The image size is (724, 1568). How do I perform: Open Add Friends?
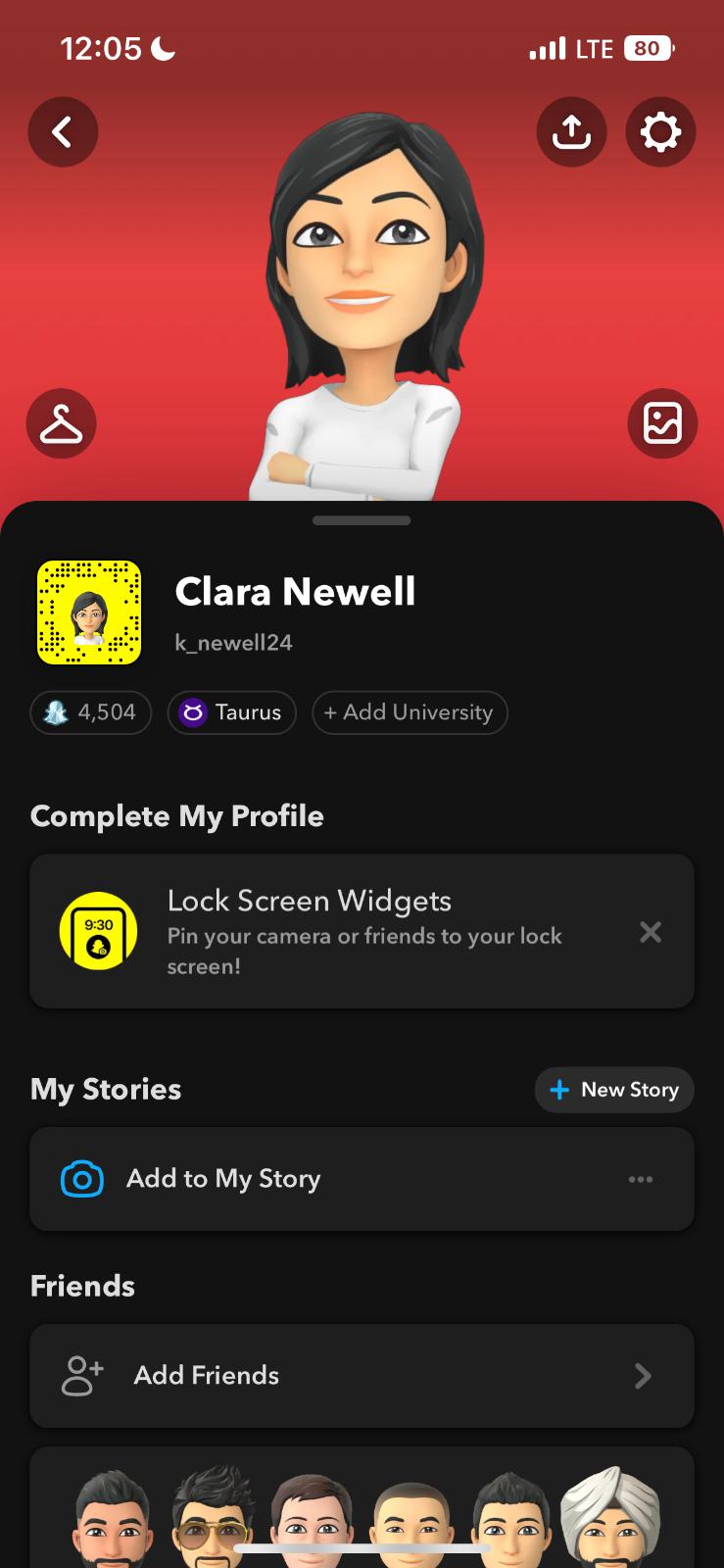(x=362, y=1375)
